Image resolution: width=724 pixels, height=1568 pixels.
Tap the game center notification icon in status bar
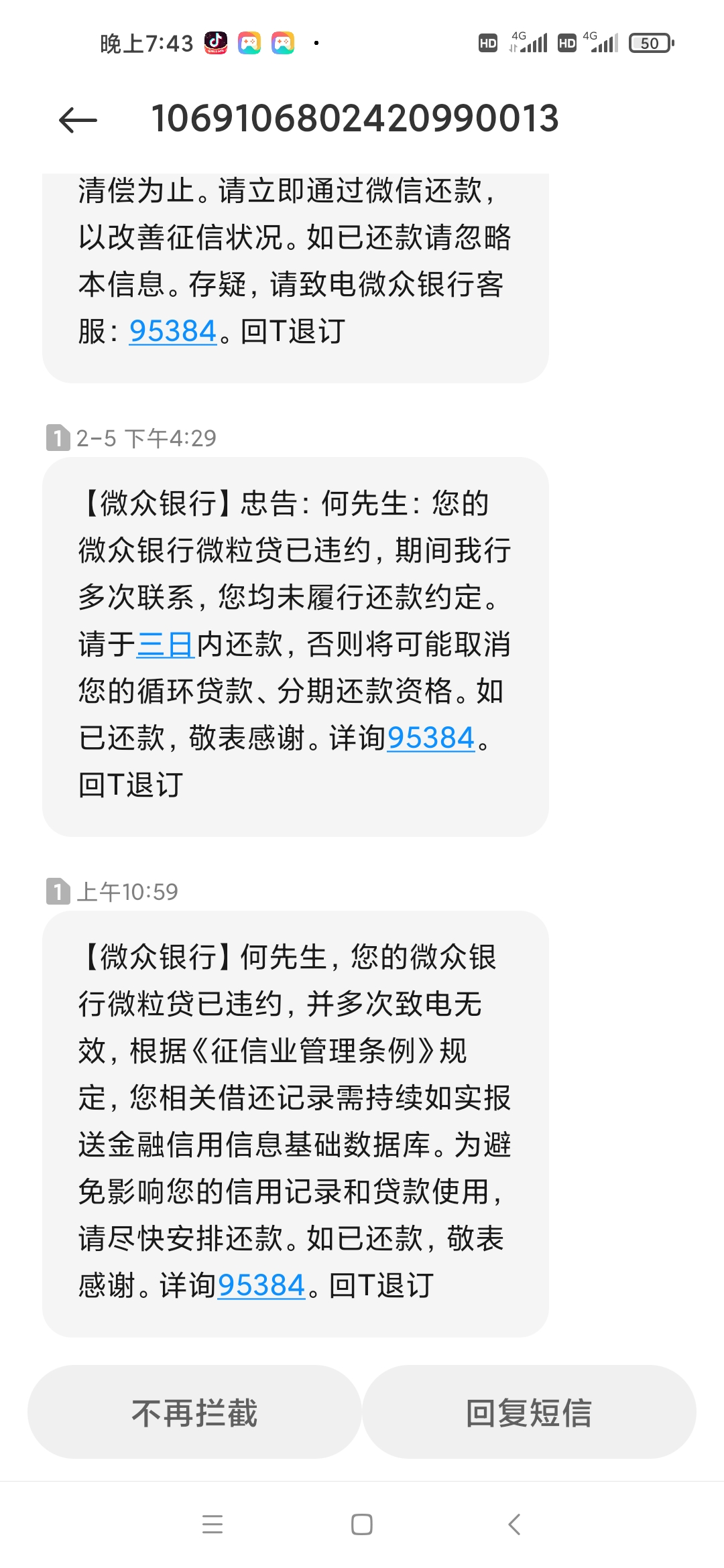pyautogui.click(x=251, y=44)
